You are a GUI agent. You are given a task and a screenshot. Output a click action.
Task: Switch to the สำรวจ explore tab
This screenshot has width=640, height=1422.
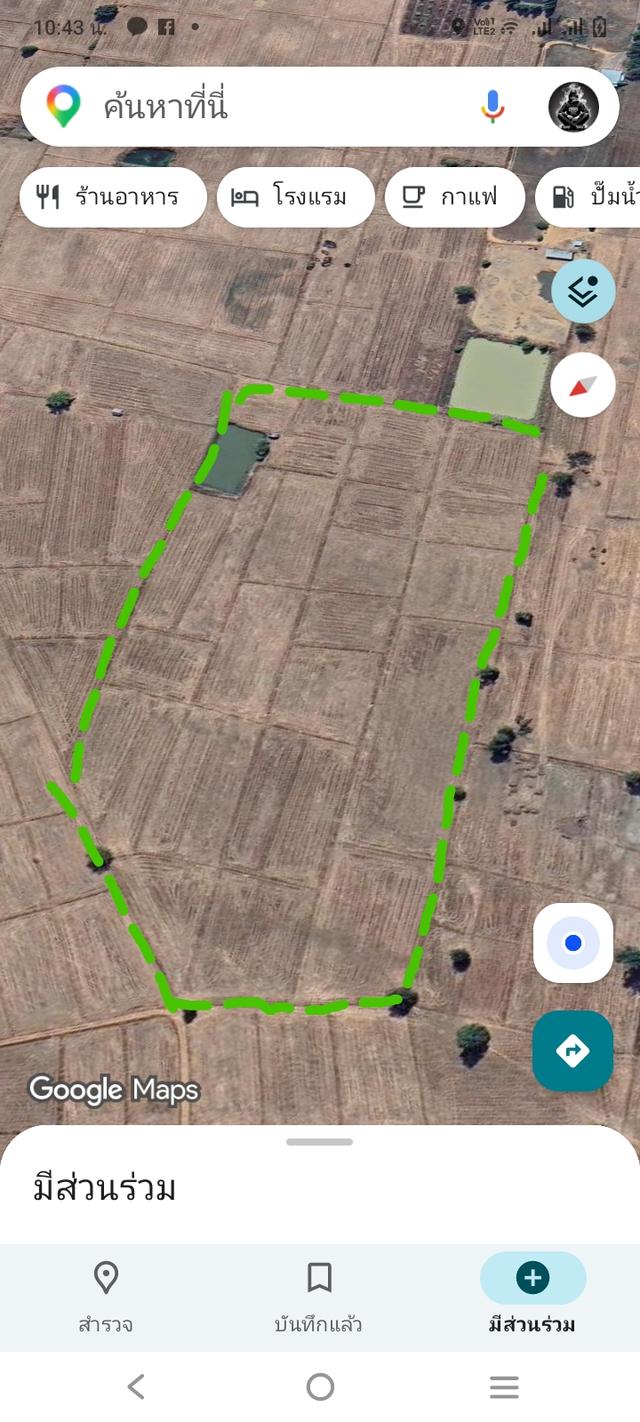click(106, 1297)
